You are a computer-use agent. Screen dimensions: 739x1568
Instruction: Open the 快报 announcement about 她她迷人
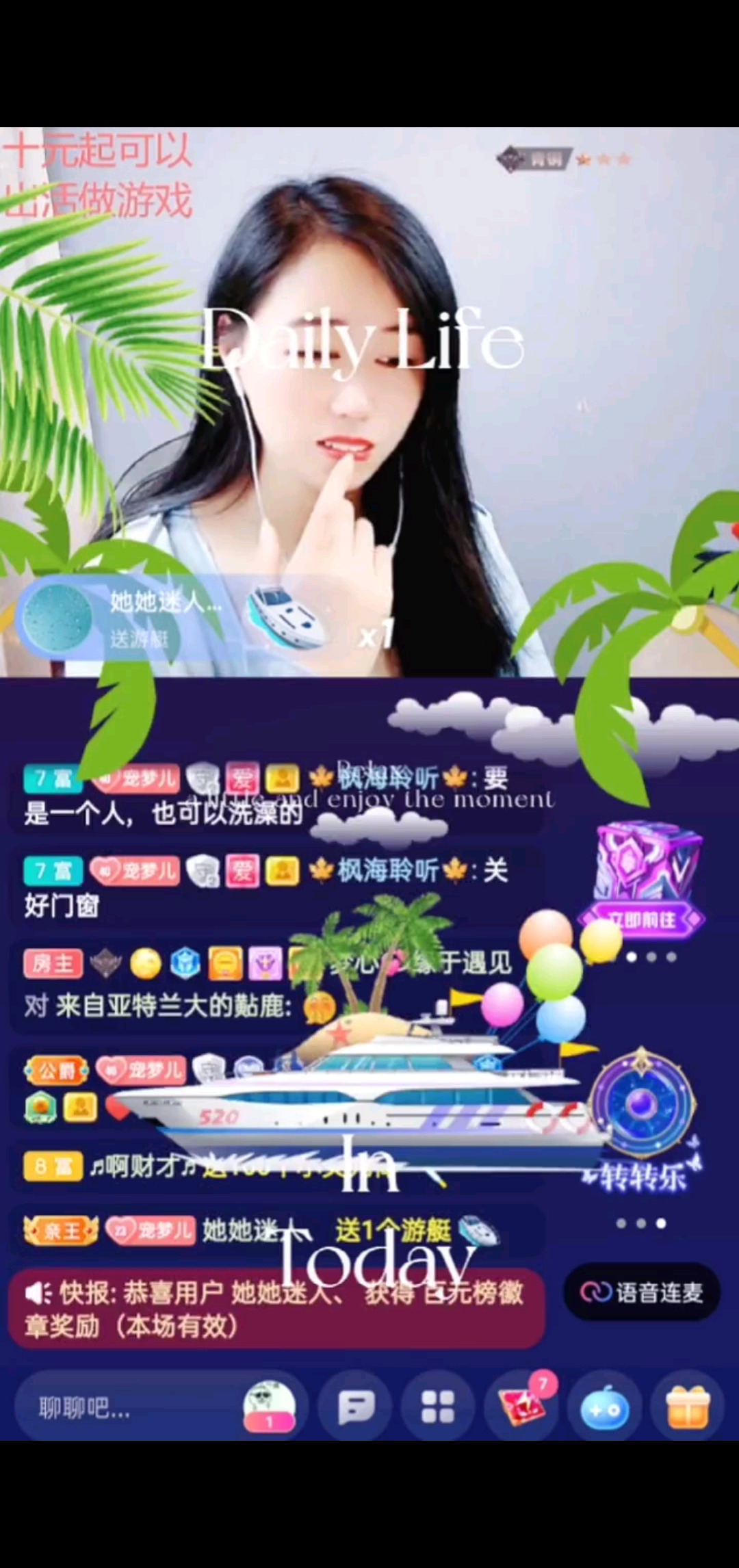point(274,1309)
